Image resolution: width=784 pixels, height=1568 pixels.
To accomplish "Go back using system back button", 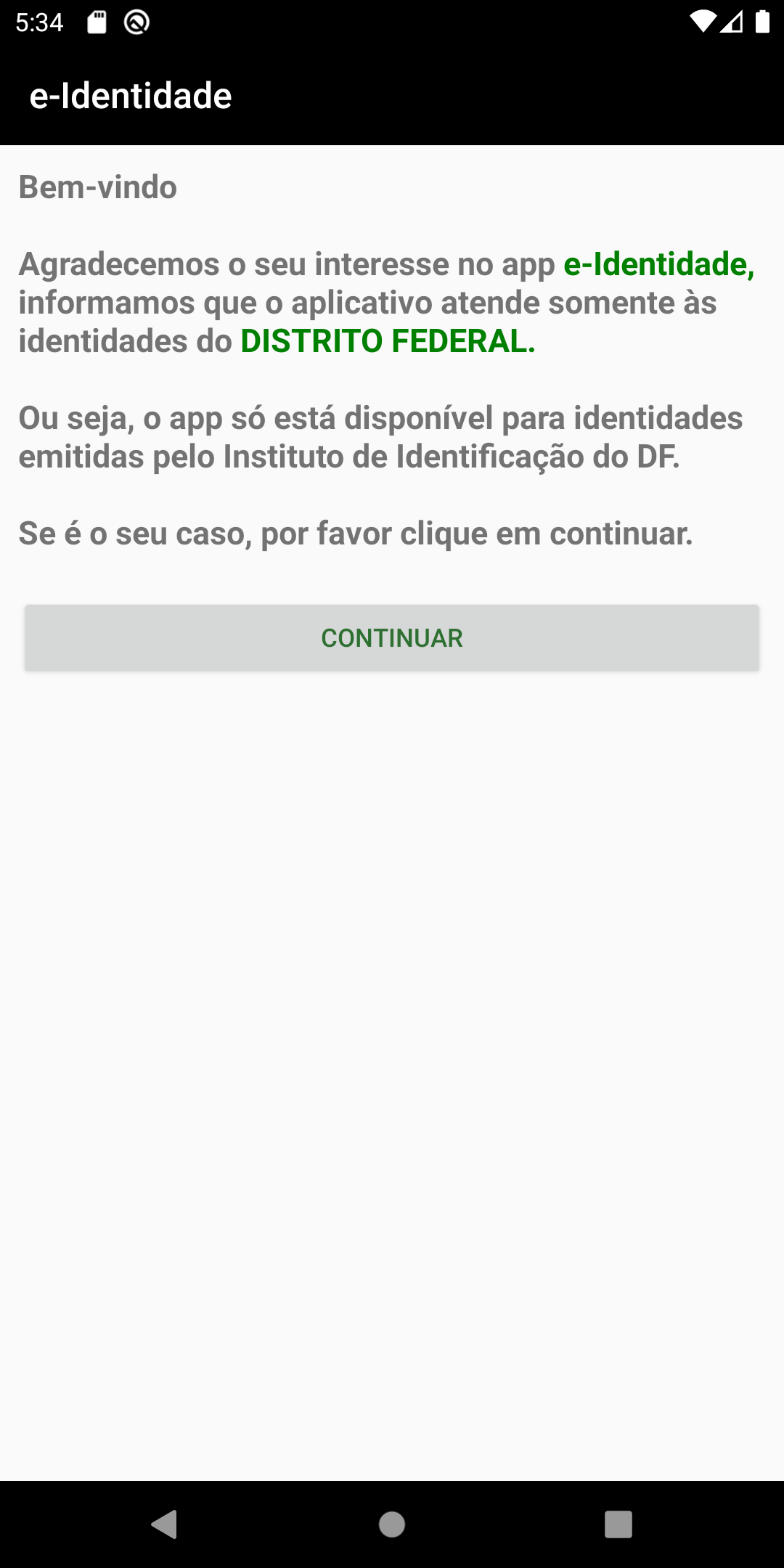I will 166,1524.
